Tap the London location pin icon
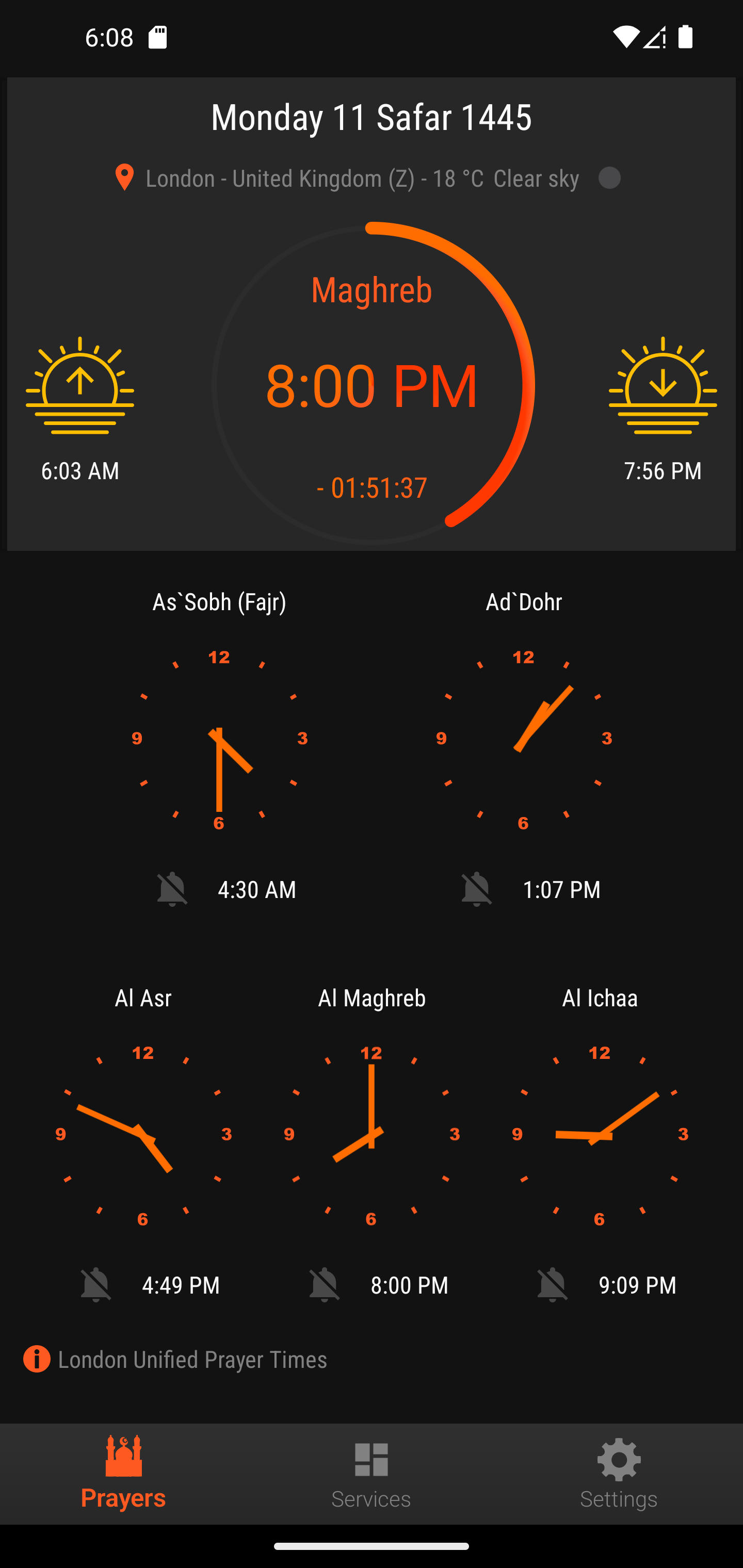Image resolution: width=743 pixels, height=1568 pixels. coord(125,178)
